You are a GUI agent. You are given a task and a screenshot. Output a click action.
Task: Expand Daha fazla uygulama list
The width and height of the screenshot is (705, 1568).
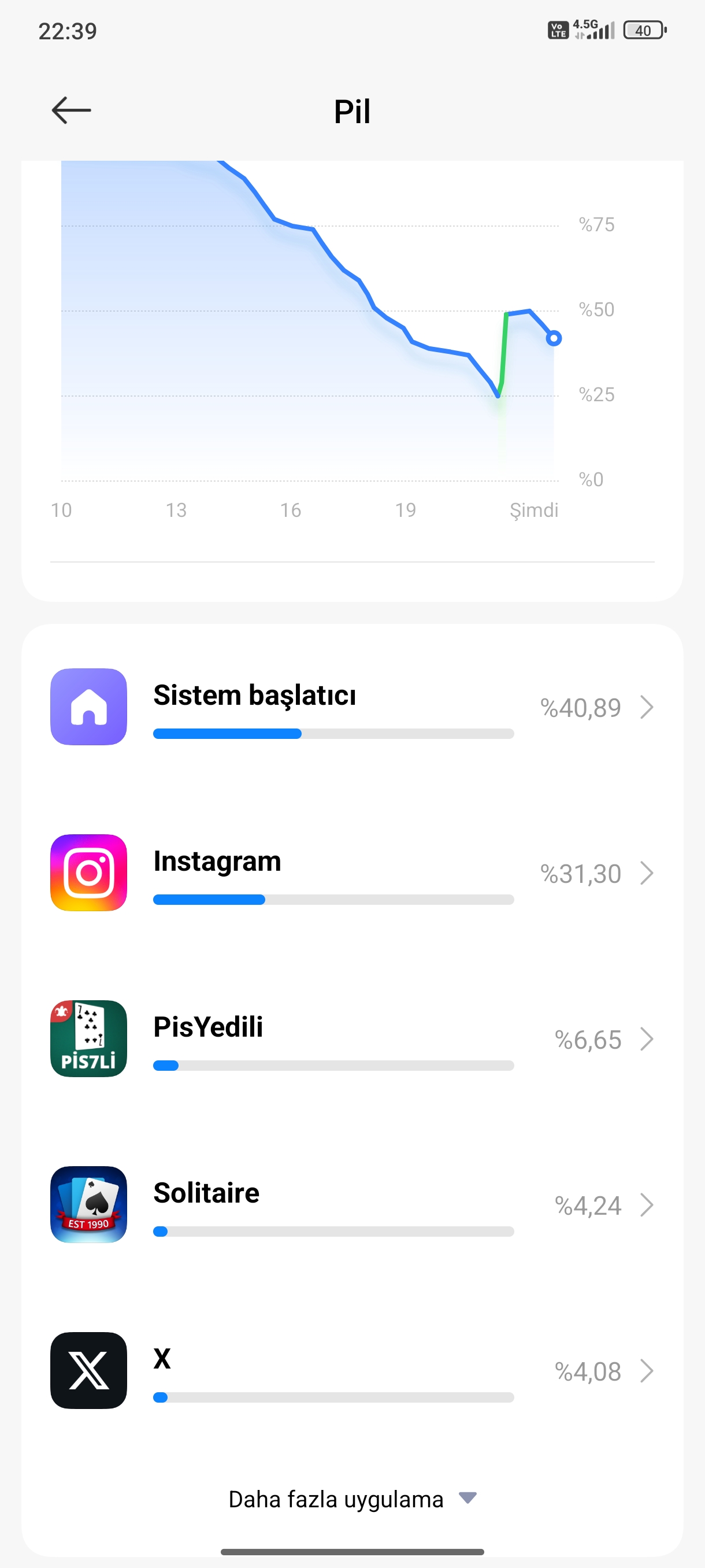pos(352,1499)
